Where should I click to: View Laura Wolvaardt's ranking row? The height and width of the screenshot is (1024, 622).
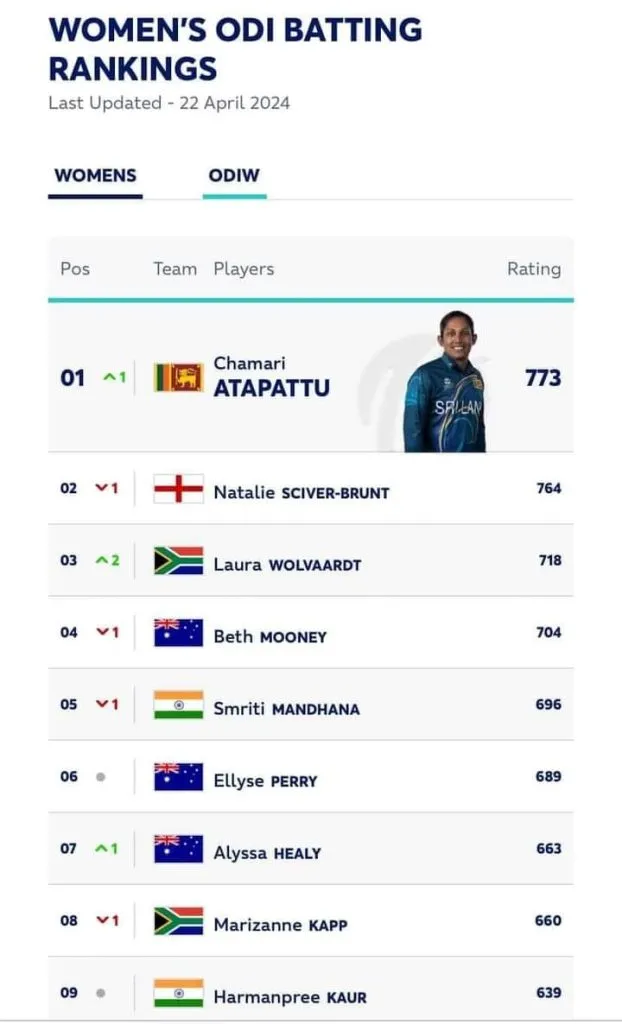(x=311, y=560)
